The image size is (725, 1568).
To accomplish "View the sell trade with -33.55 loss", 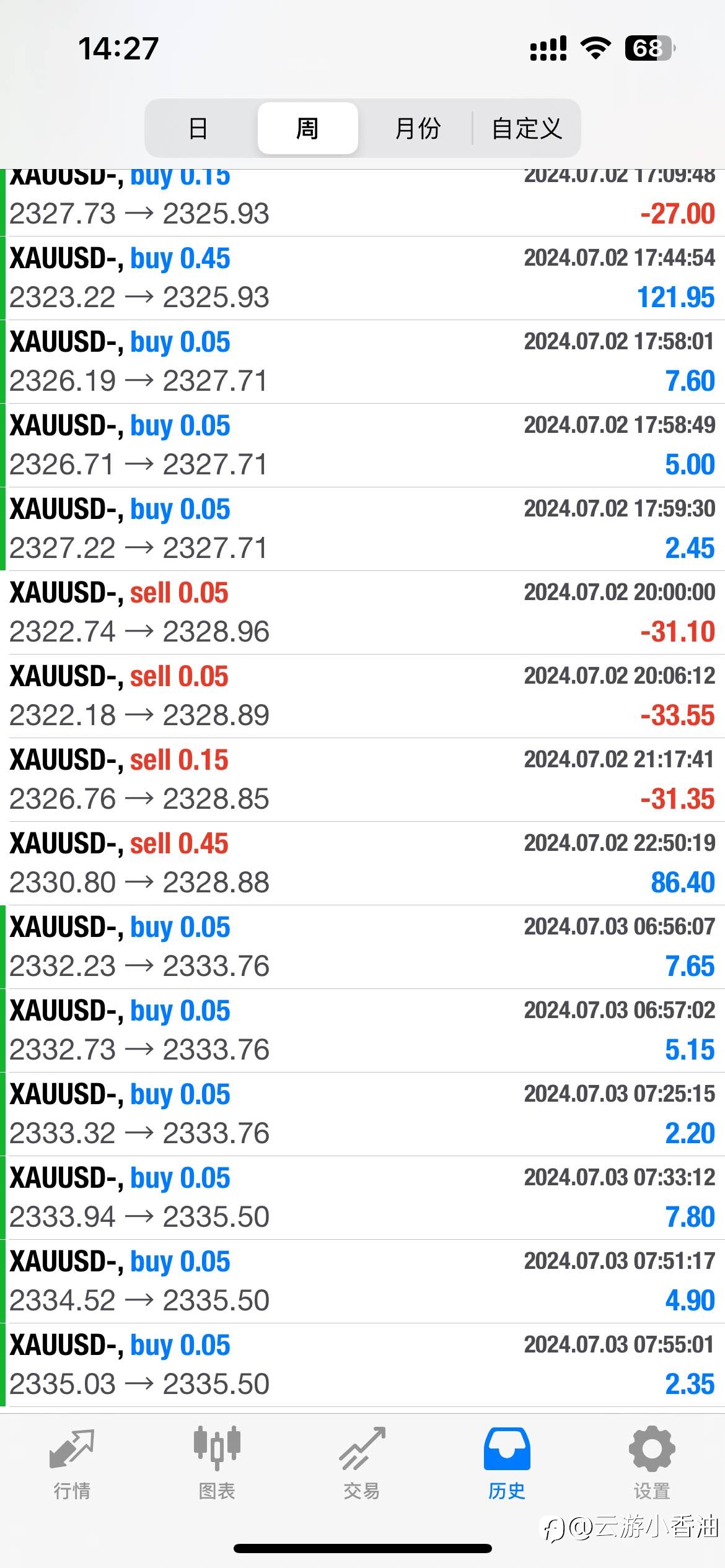I will [x=362, y=696].
